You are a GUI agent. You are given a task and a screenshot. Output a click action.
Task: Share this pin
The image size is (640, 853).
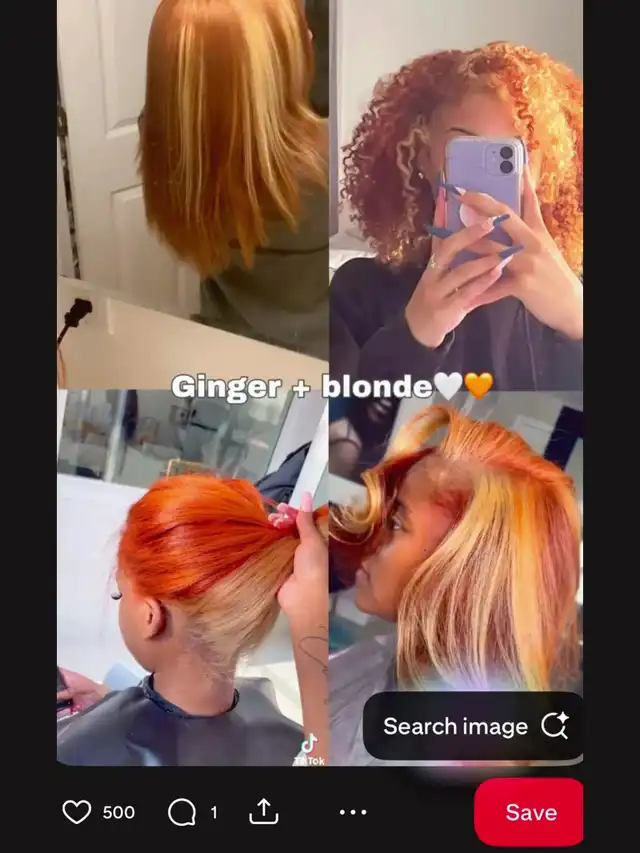[263, 811]
